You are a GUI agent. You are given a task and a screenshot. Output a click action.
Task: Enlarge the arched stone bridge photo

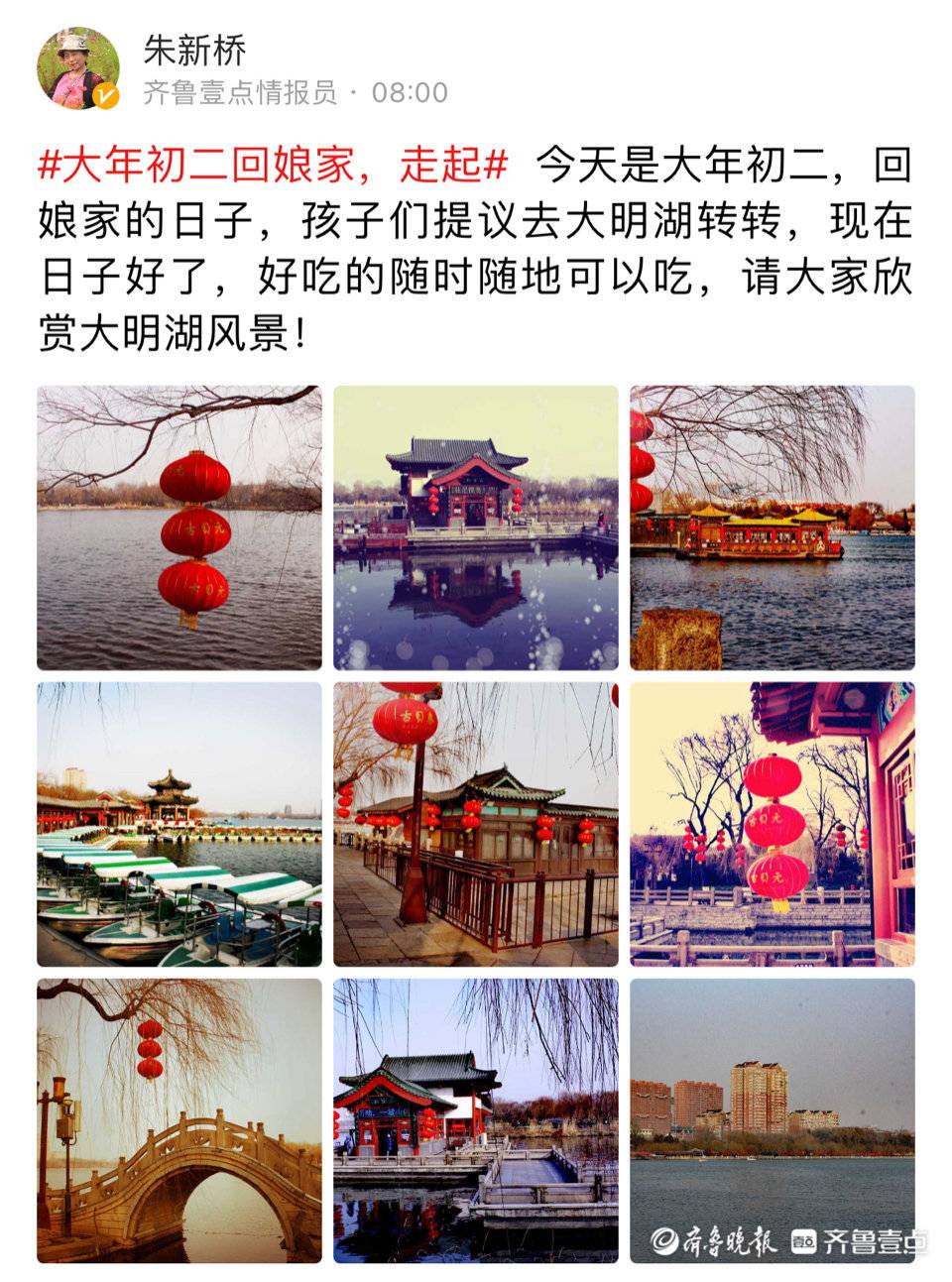coord(179,1120)
